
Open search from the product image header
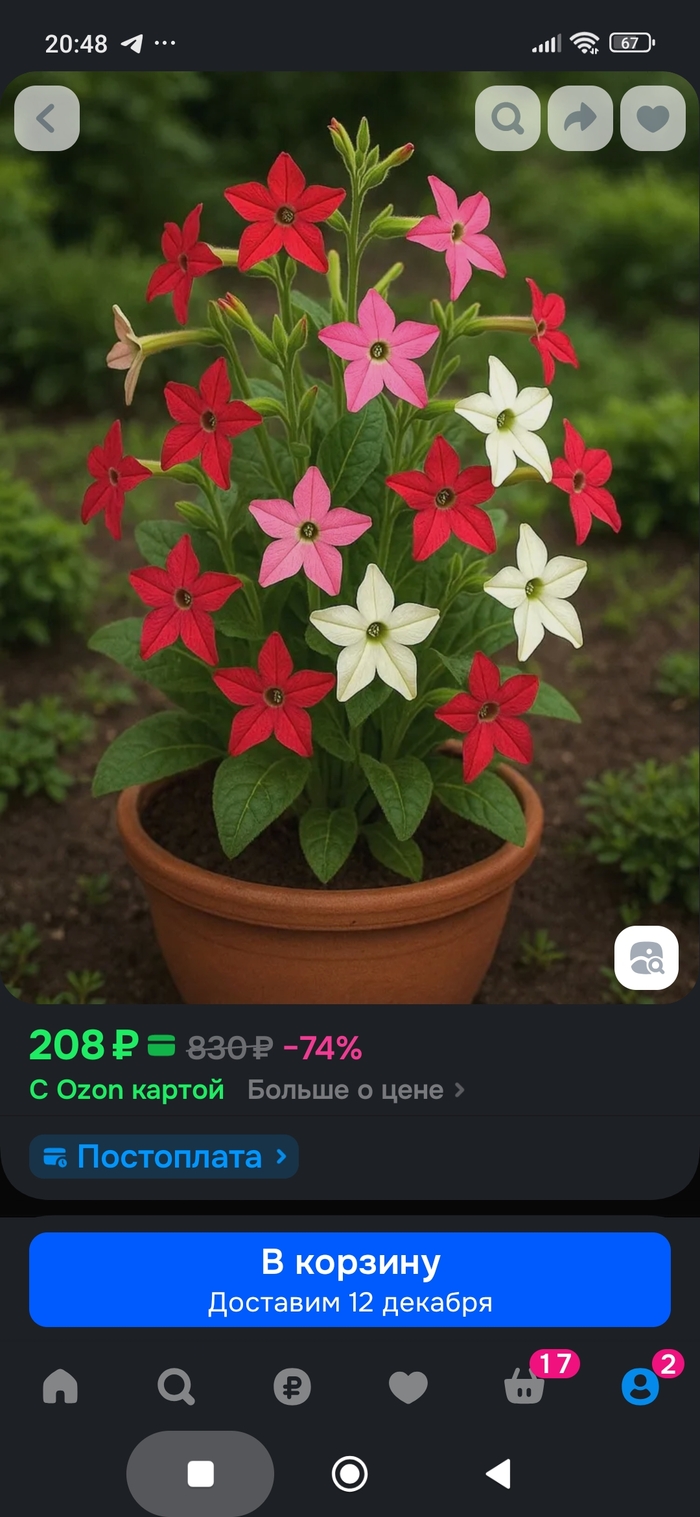508,119
